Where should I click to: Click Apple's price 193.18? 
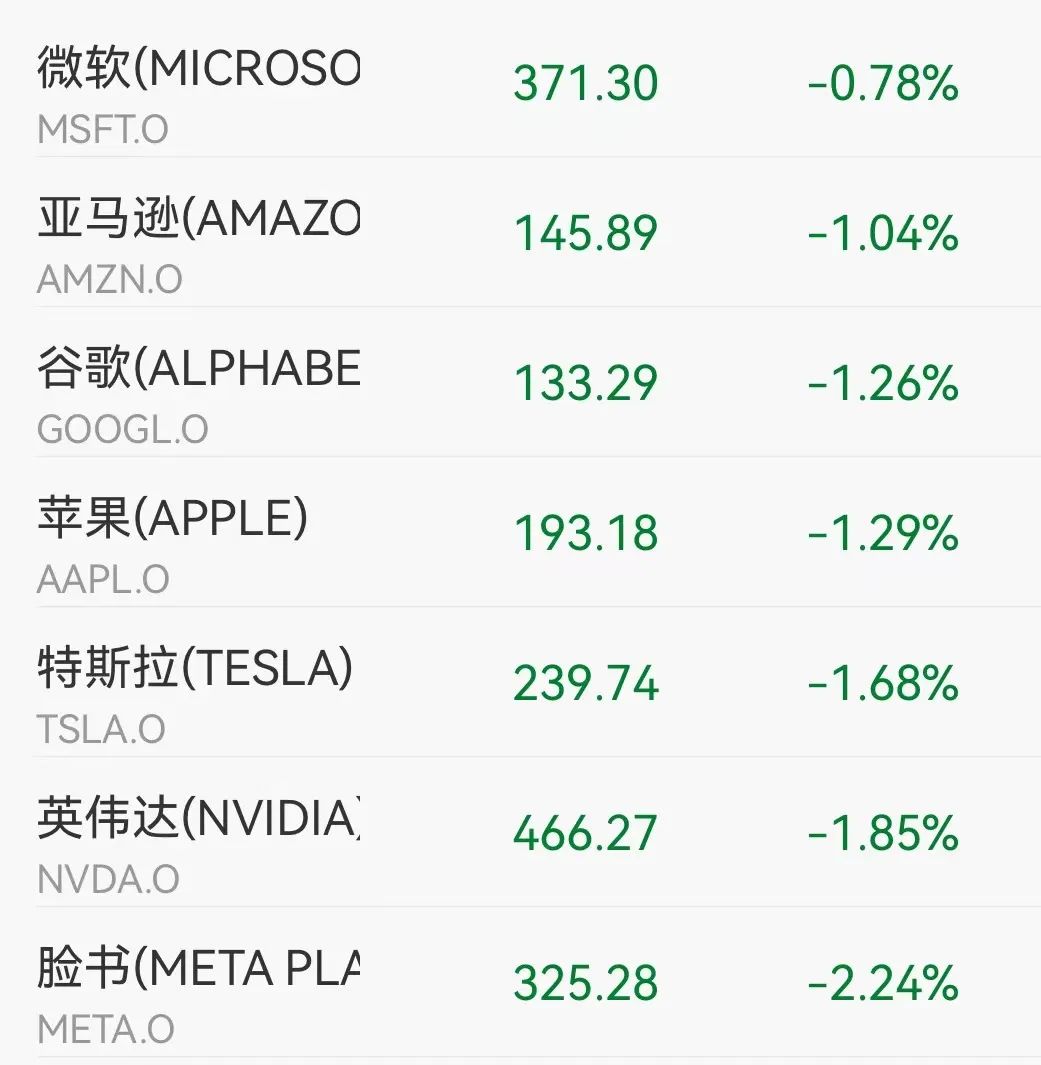(x=585, y=533)
